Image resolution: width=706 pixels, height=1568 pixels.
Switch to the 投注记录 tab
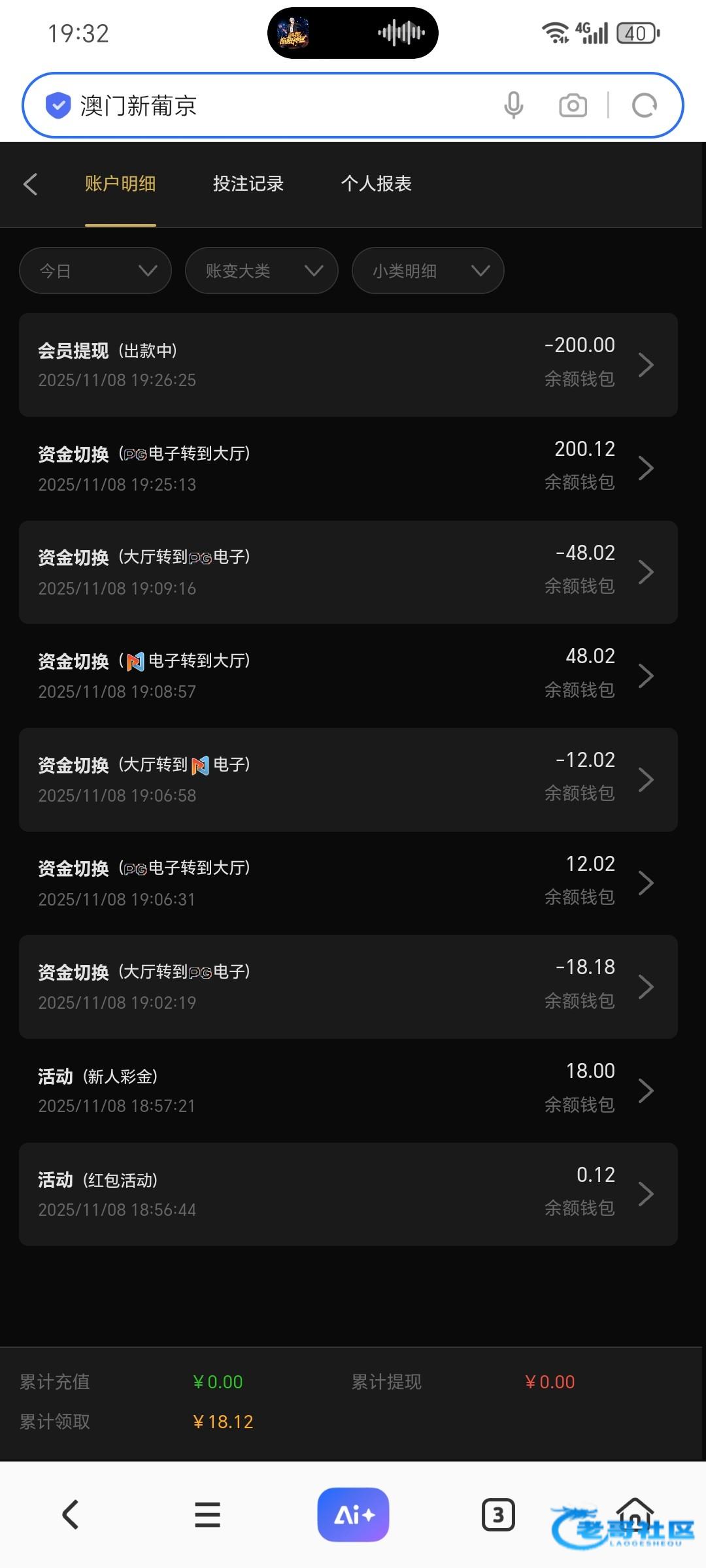(x=248, y=184)
